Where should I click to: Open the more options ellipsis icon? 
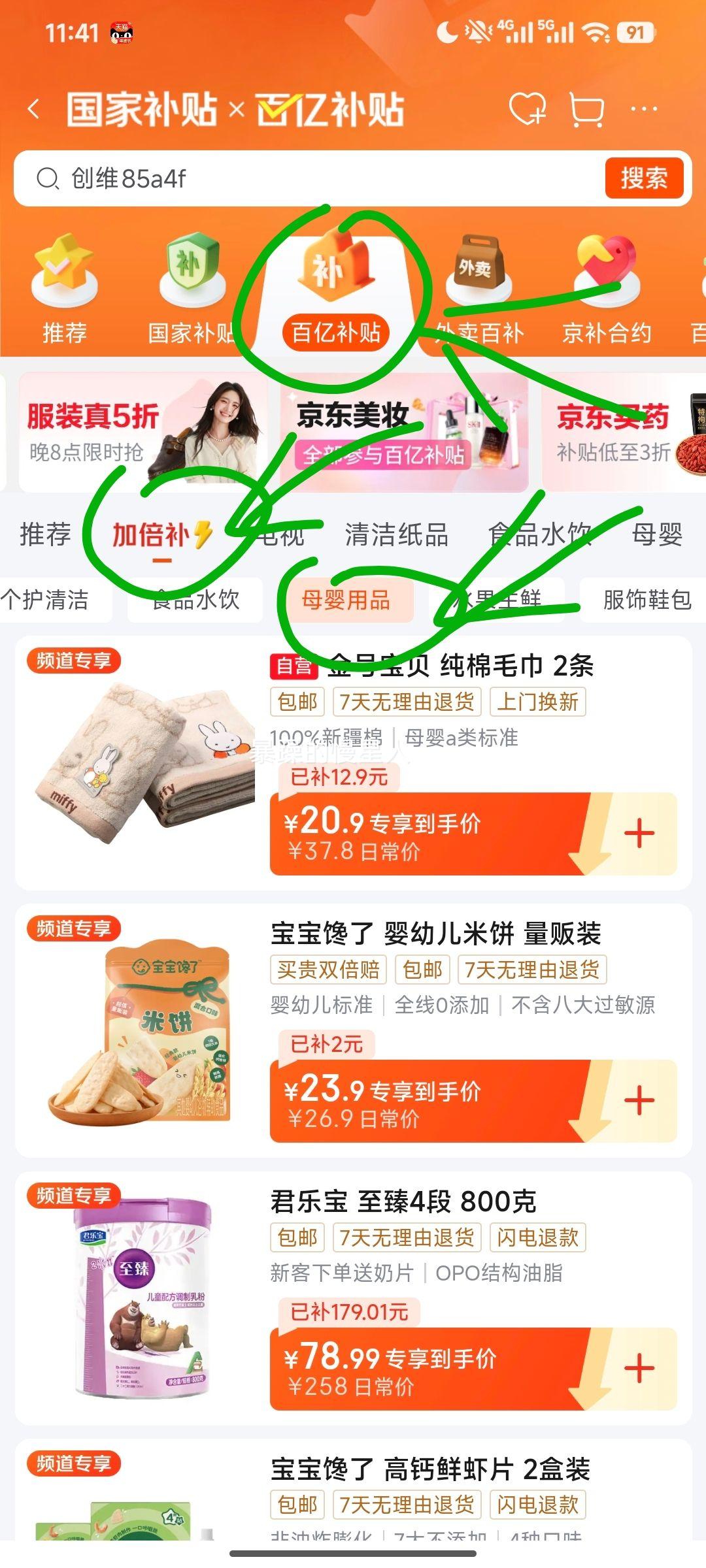coord(643,110)
